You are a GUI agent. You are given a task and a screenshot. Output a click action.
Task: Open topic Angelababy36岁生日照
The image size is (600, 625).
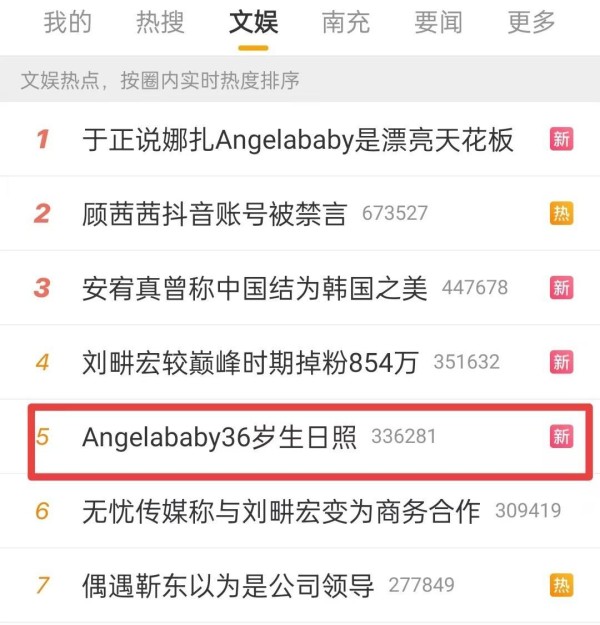pos(220,437)
